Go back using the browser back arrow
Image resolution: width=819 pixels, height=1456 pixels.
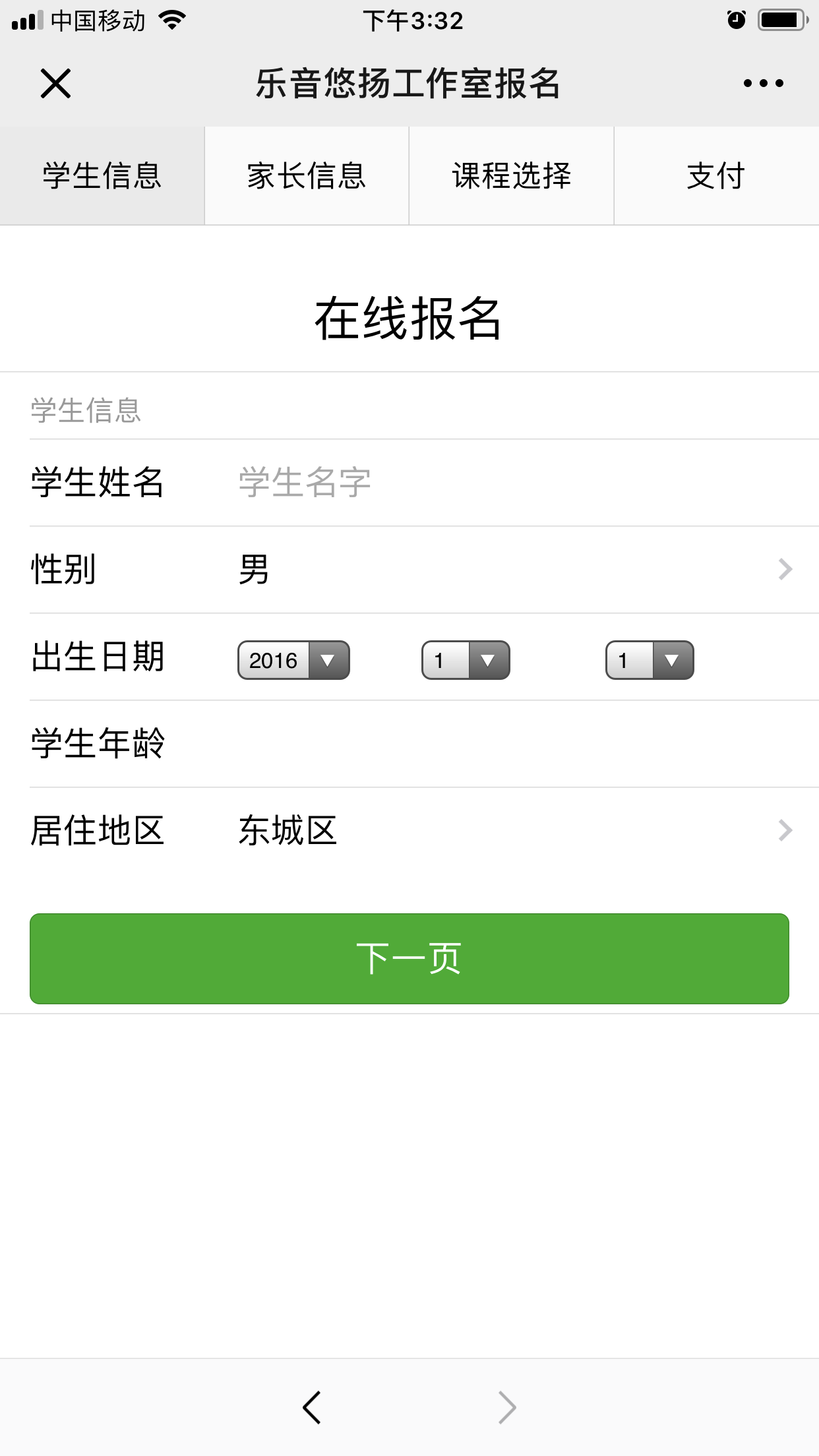[x=312, y=1407]
